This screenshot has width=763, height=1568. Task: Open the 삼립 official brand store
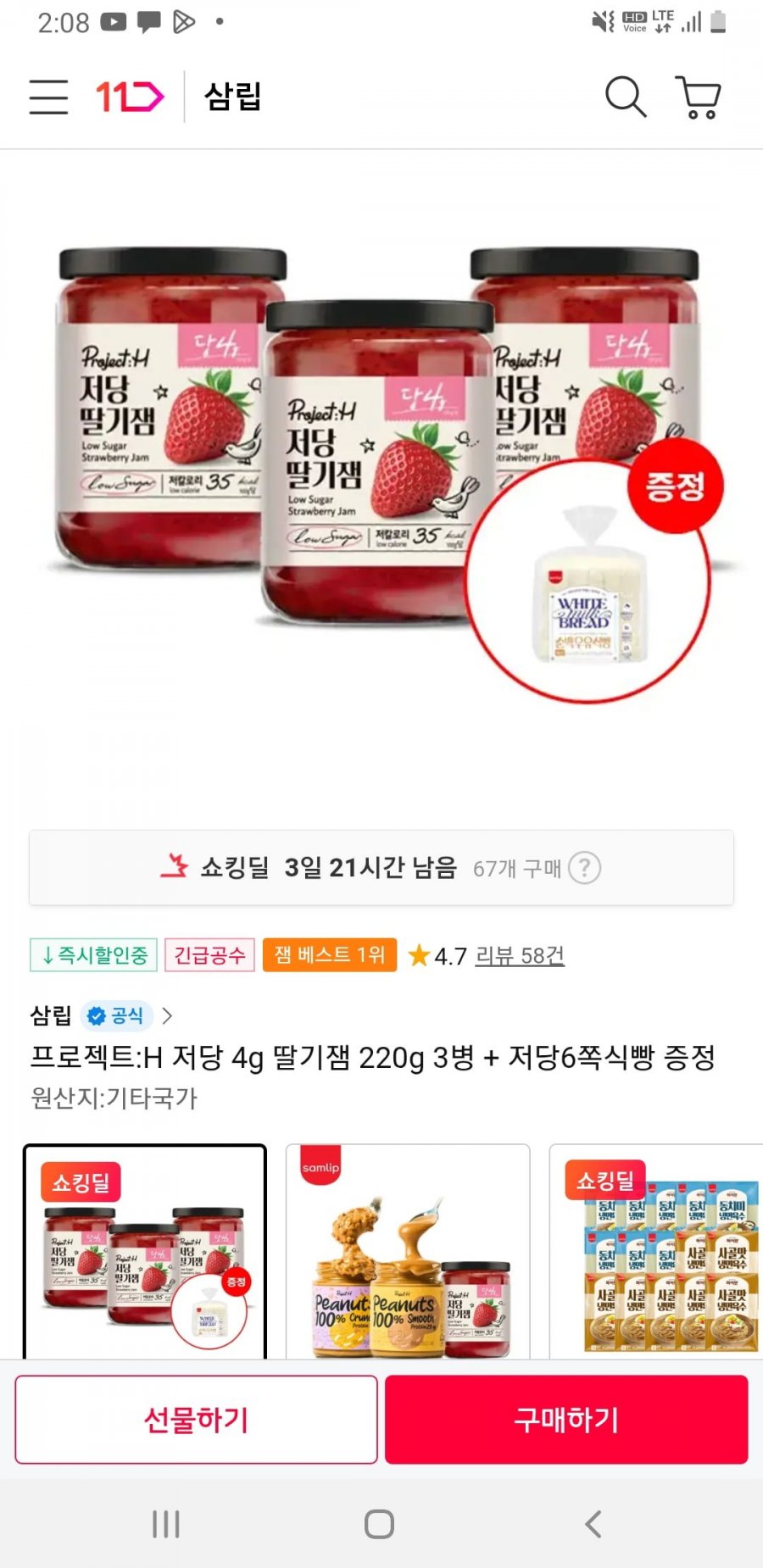pyautogui.click(x=101, y=1015)
